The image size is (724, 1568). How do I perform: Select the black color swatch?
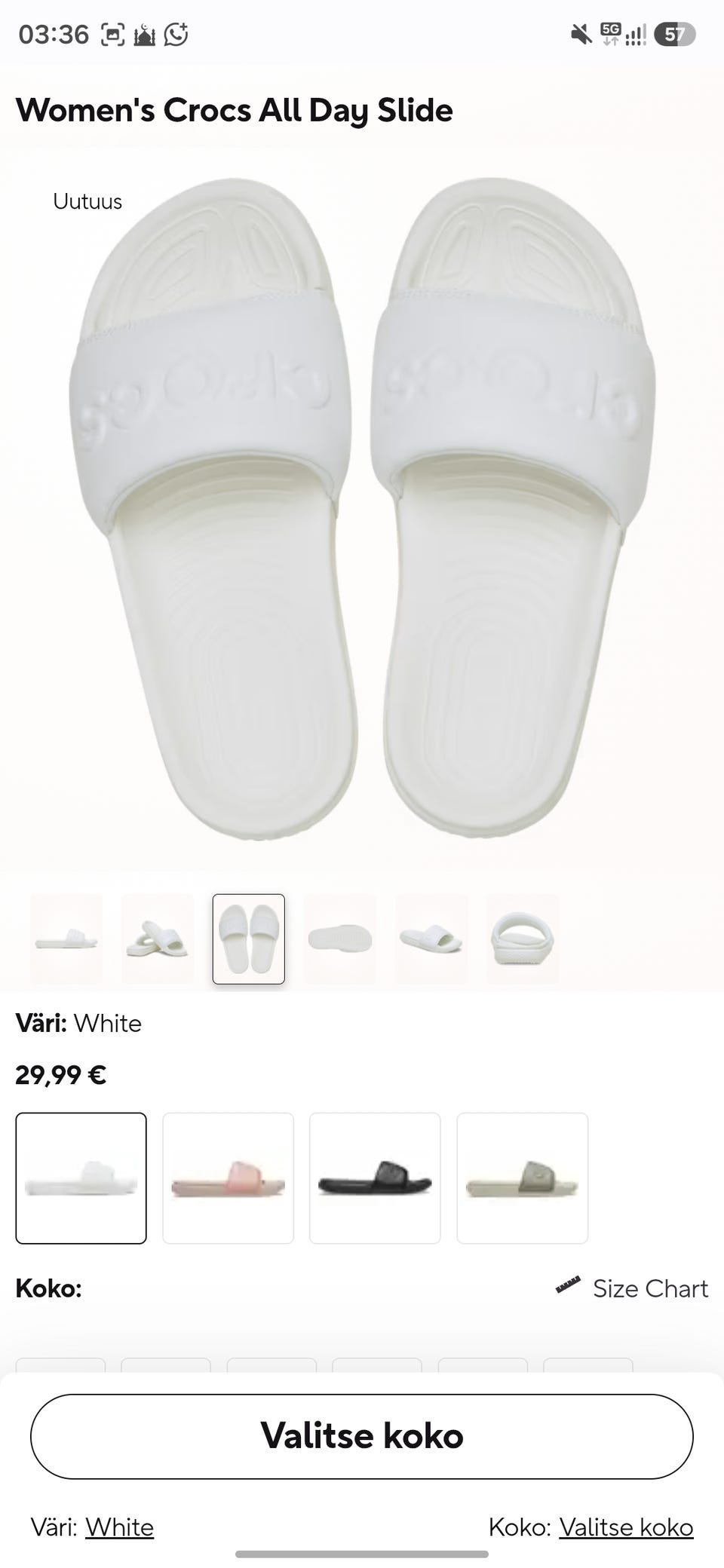(375, 1178)
